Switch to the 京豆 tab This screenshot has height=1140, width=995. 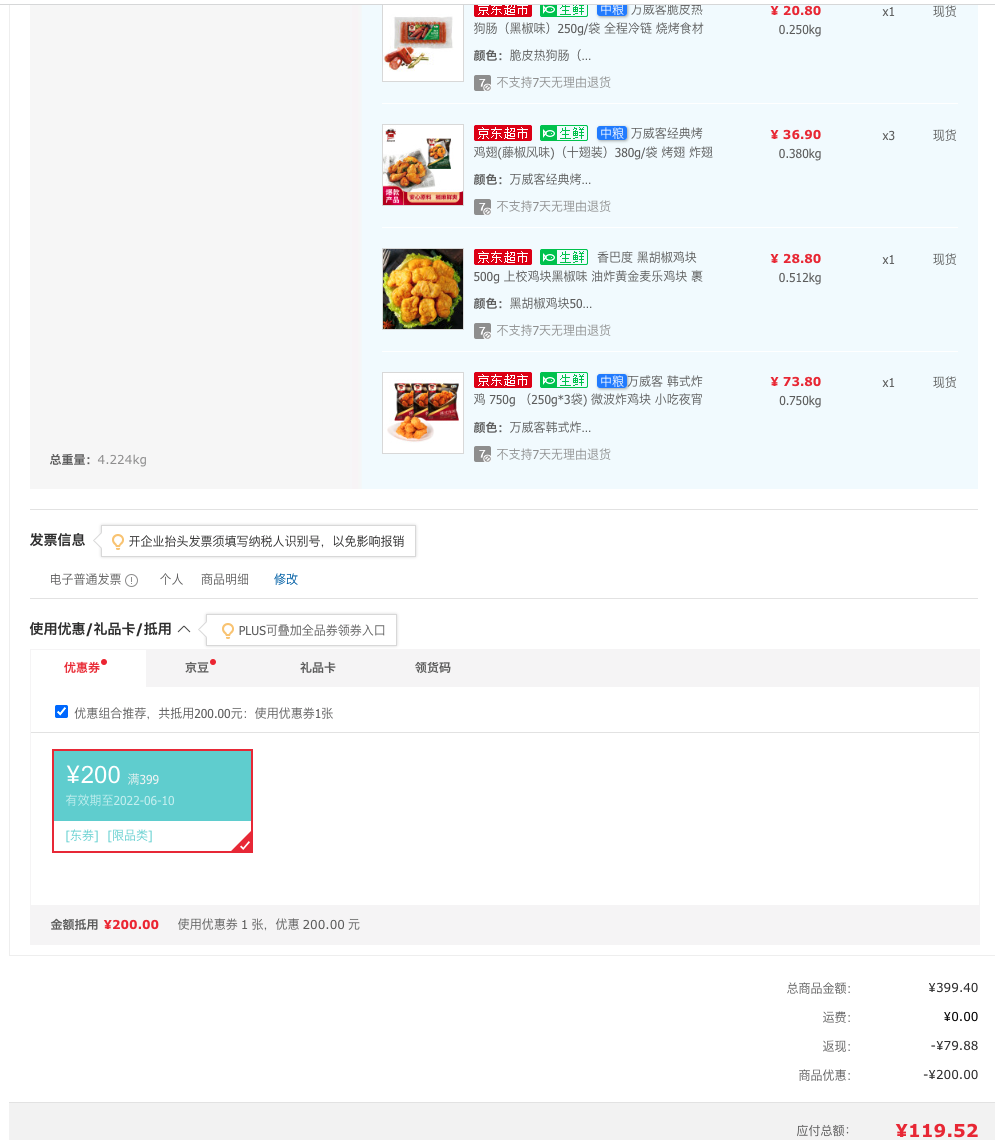[x=197, y=667]
